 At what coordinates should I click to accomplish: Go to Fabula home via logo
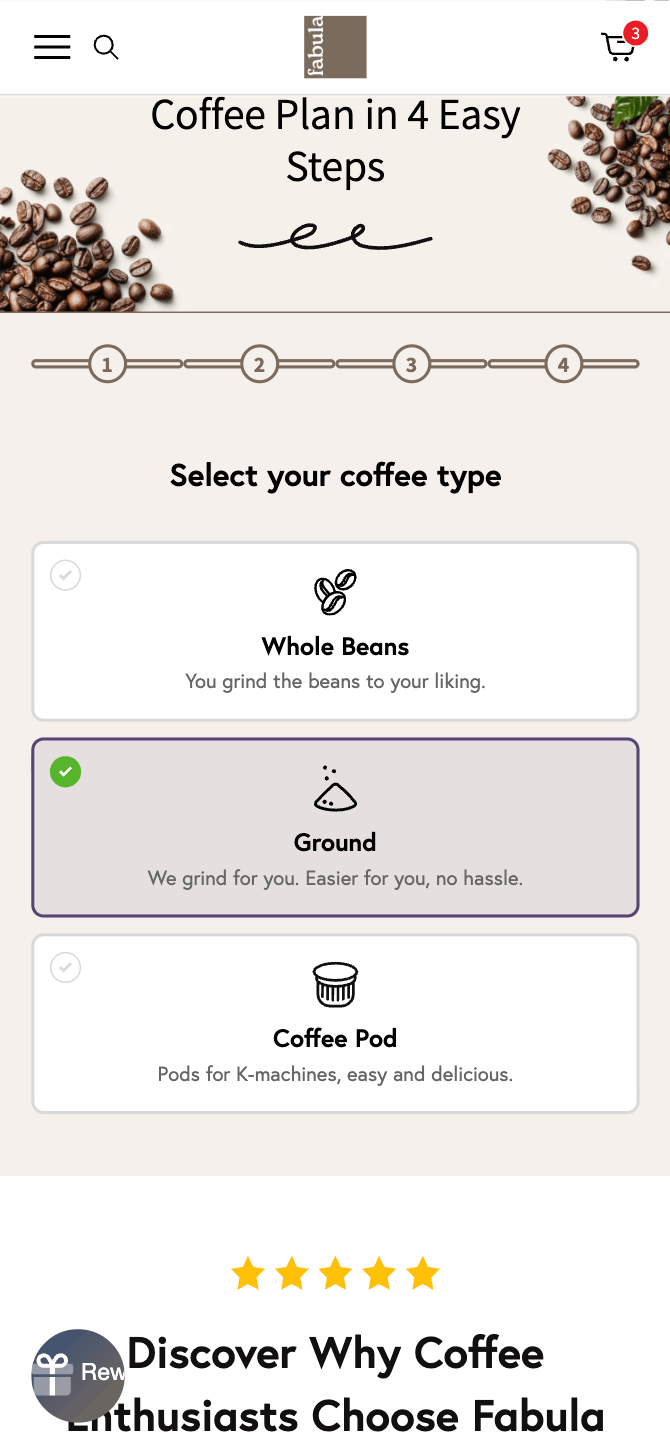pos(335,47)
